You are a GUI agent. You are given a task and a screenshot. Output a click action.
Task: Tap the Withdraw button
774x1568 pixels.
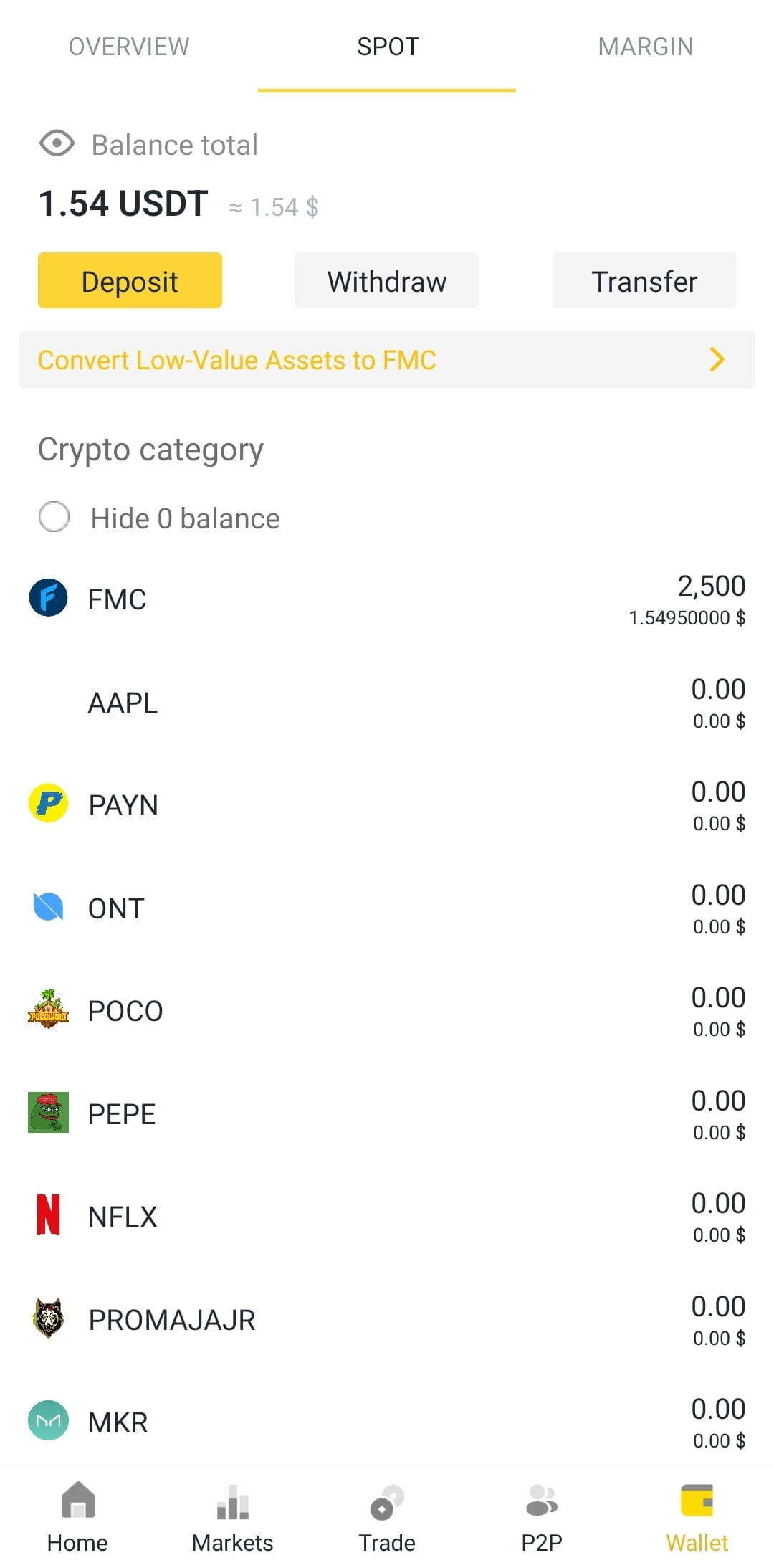click(386, 281)
